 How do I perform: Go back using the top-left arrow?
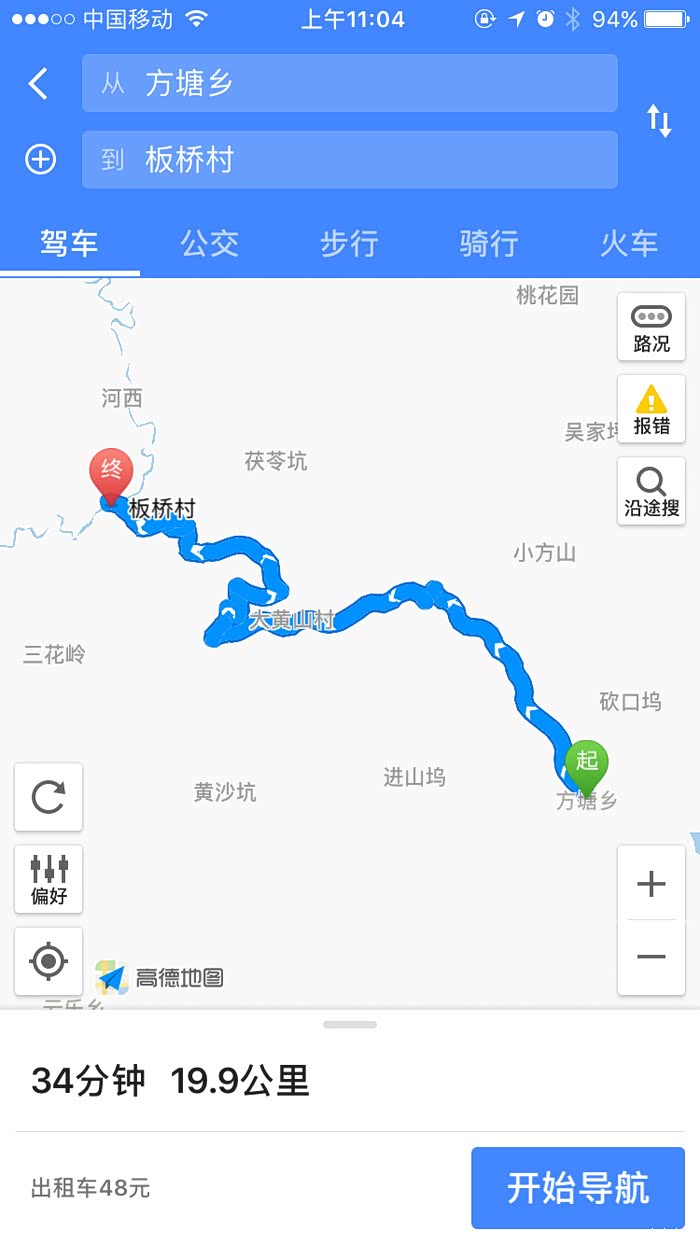[38, 83]
